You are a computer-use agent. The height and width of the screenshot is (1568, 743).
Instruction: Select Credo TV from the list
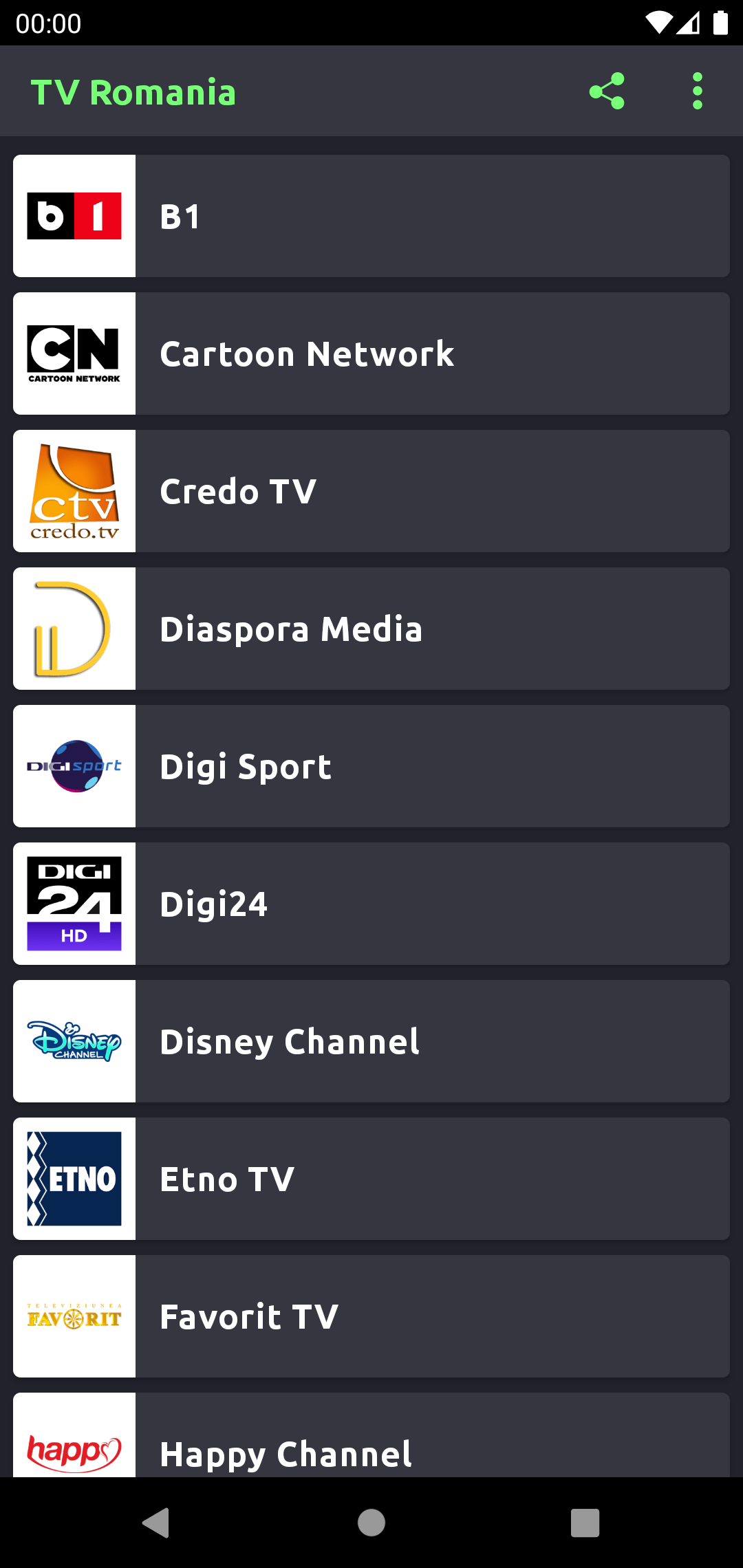point(371,491)
